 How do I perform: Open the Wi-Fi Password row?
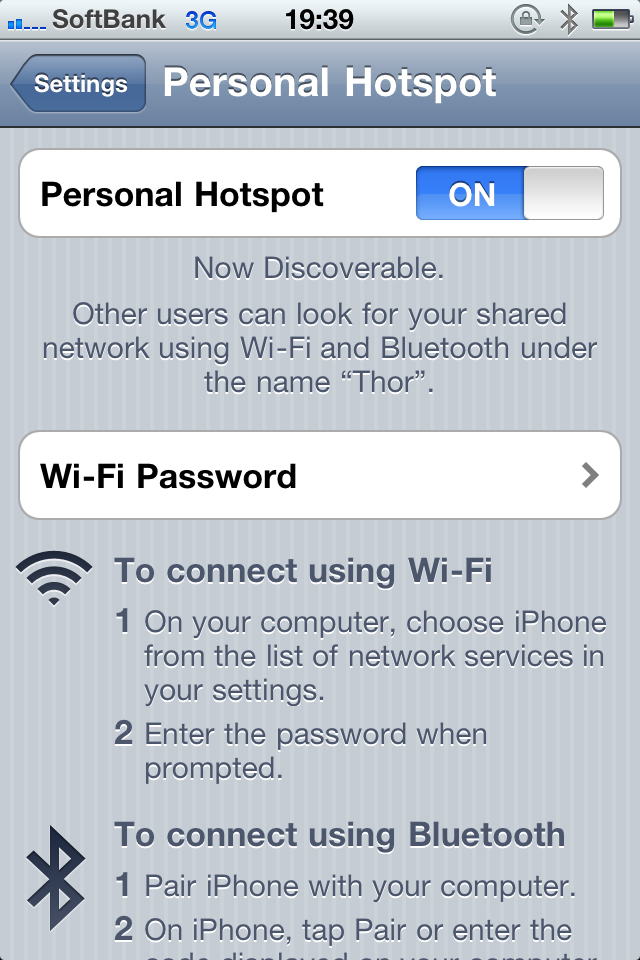click(x=320, y=476)
